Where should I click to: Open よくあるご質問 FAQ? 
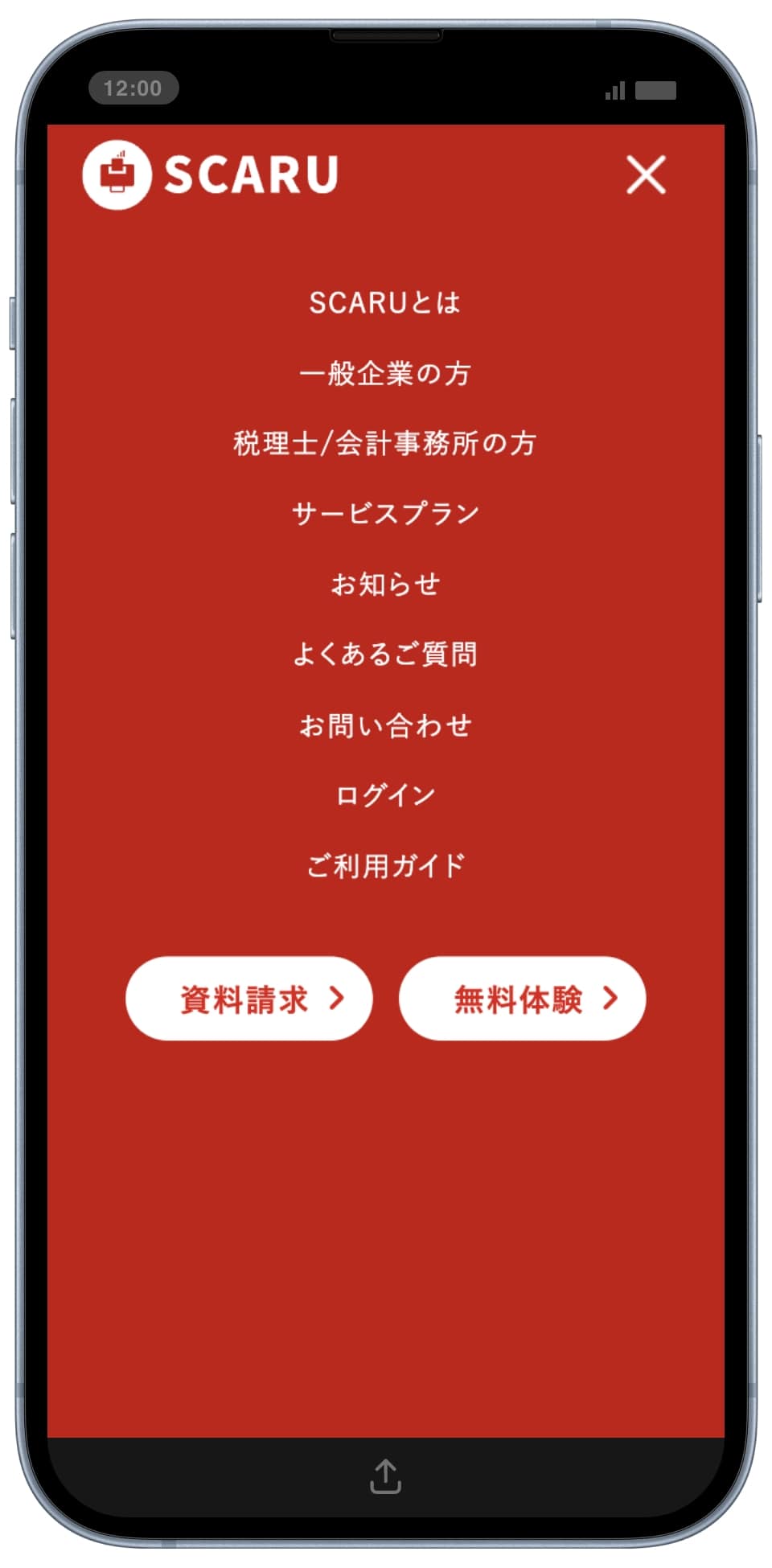pos(385,654)
